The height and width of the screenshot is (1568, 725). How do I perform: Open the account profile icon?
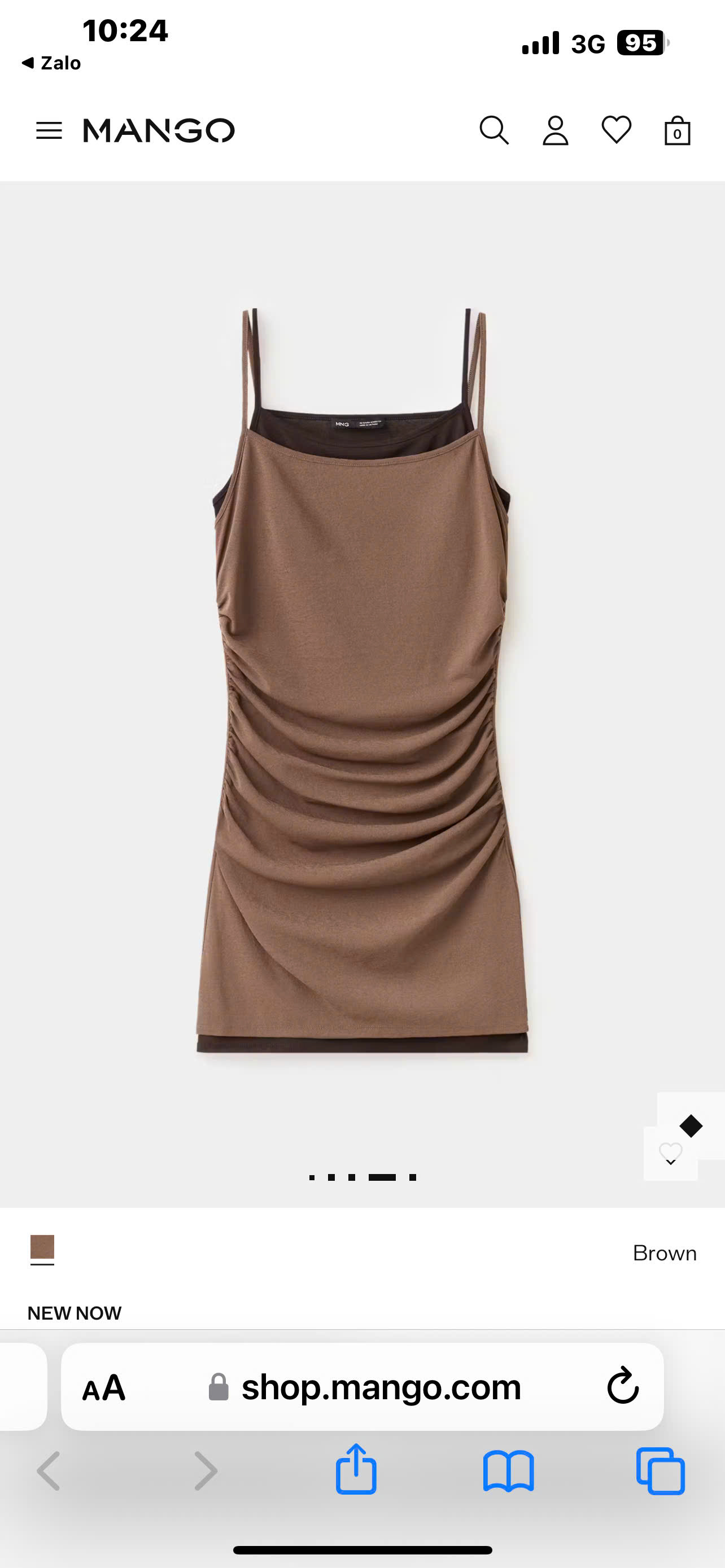coord(555,130)
